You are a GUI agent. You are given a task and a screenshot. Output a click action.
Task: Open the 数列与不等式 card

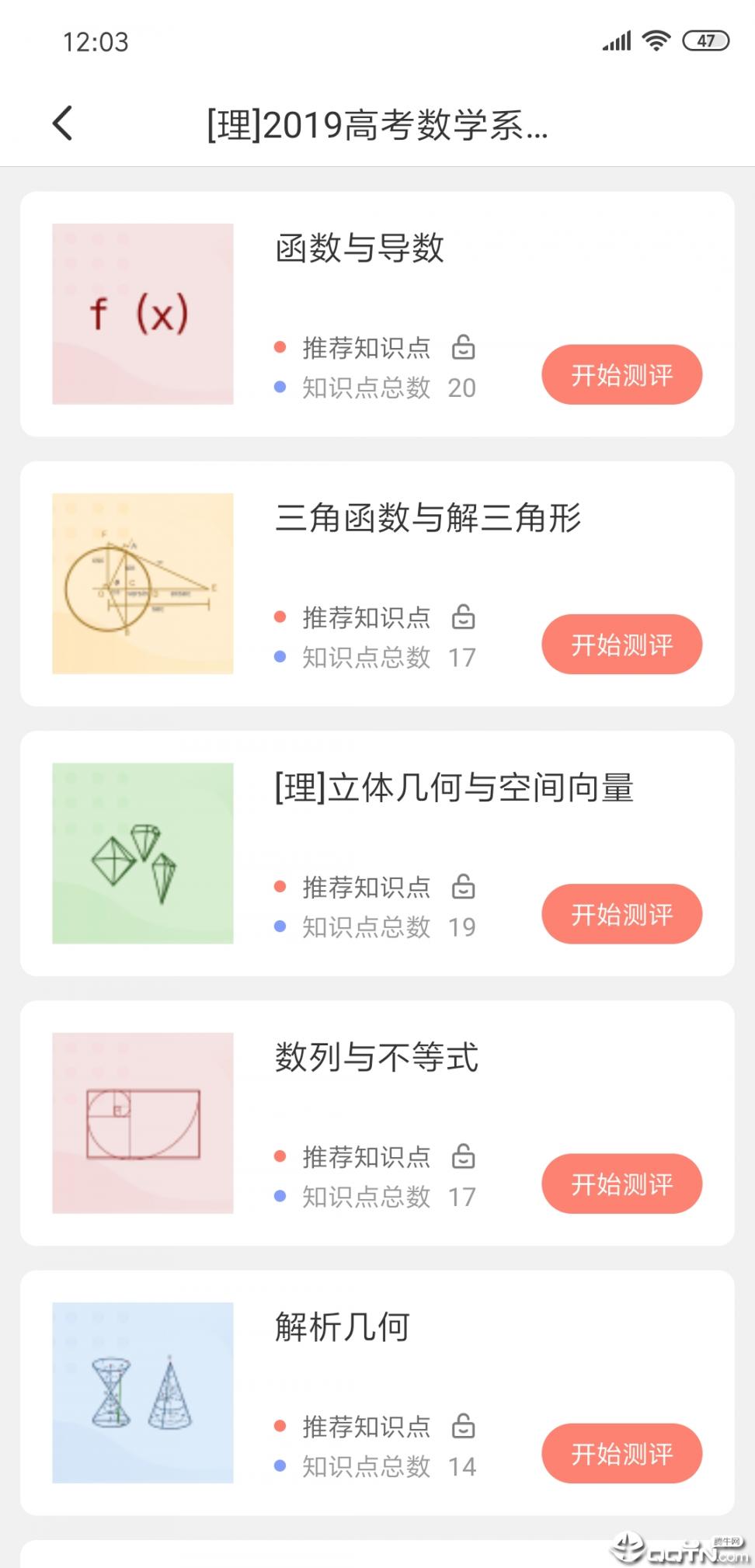143,1123
